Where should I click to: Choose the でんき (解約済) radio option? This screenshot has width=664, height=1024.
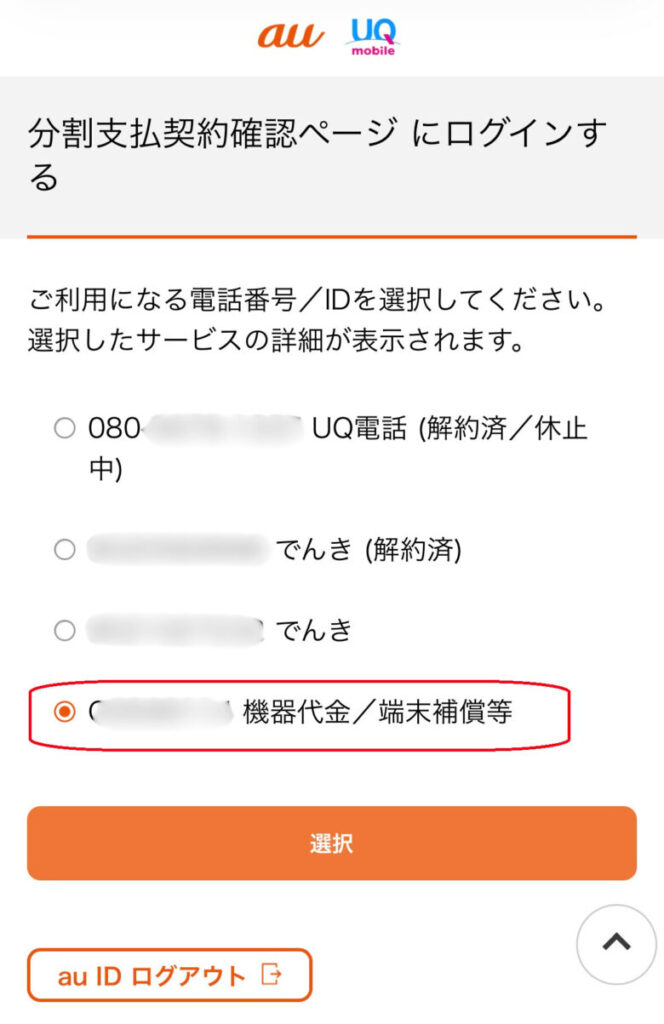click(x=65, y=549)
